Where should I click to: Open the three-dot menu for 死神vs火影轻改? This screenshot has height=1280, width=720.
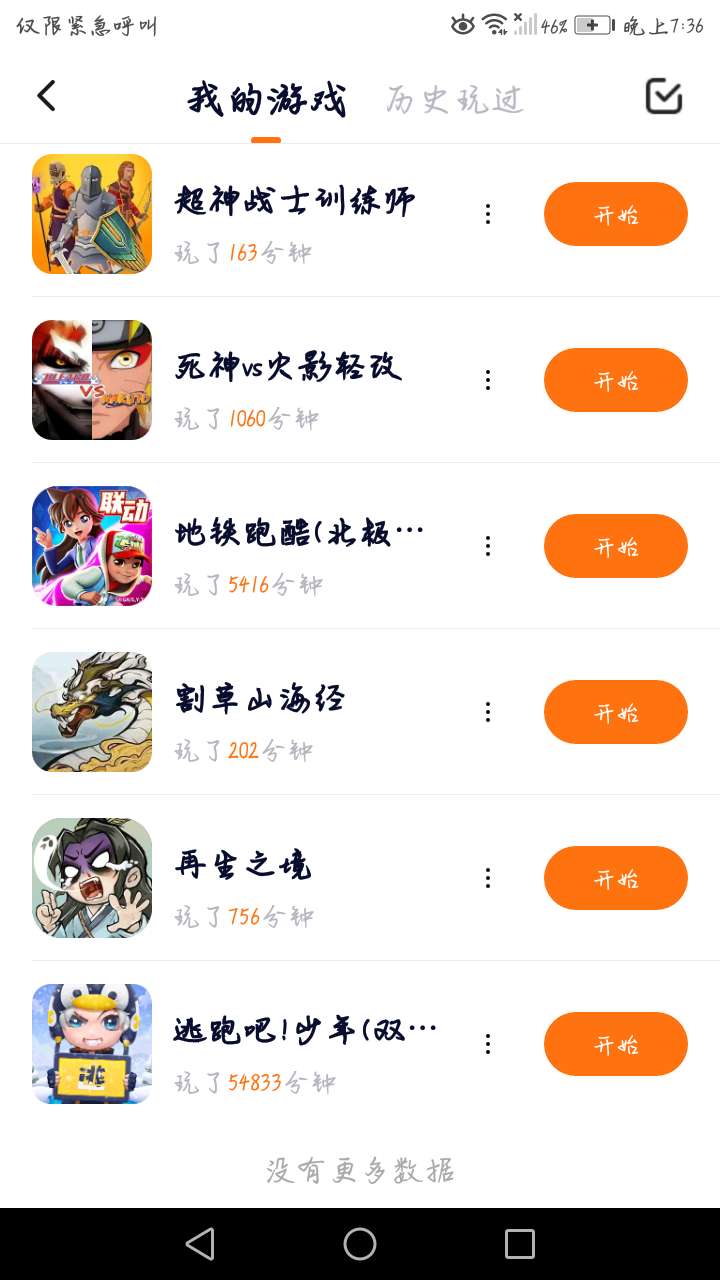488,380
